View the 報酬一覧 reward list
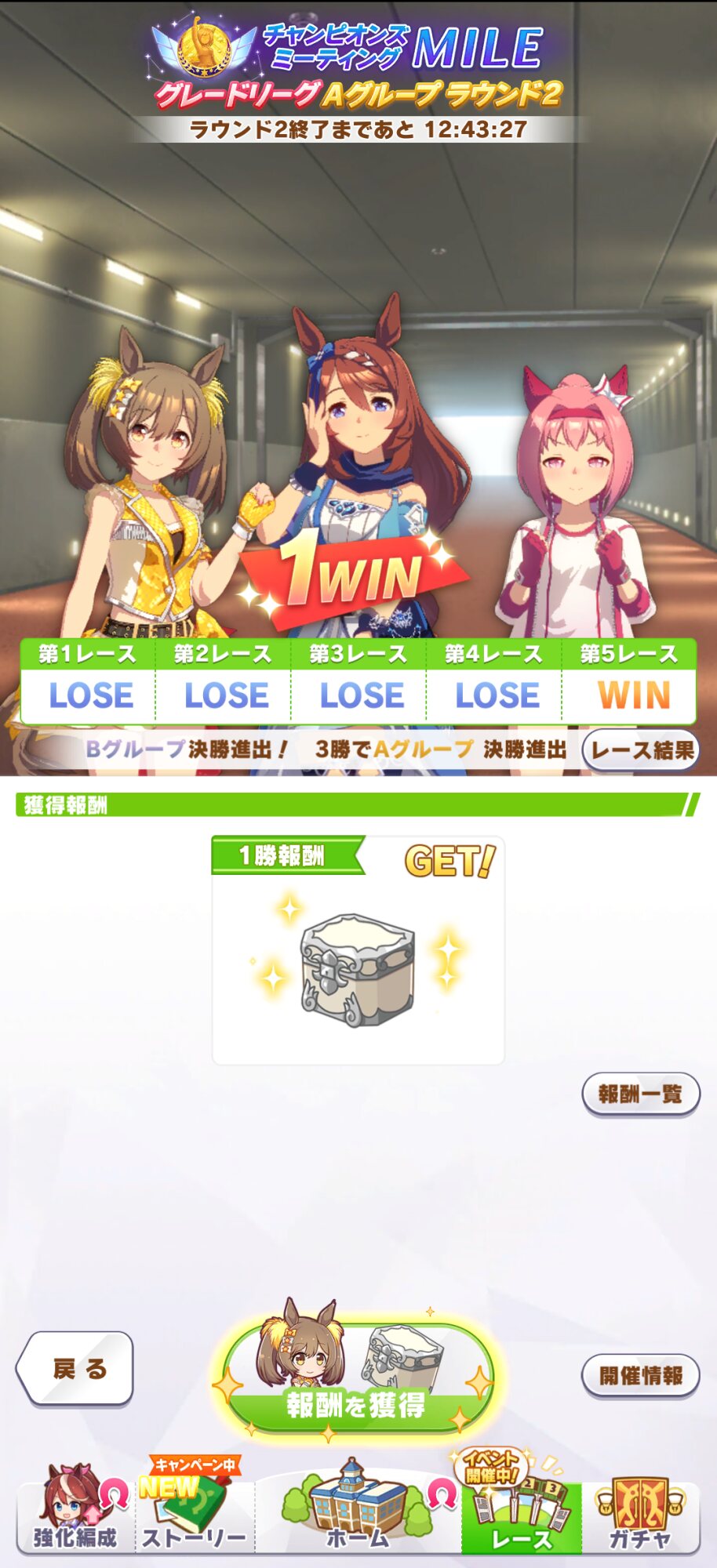 (640, 1093)
